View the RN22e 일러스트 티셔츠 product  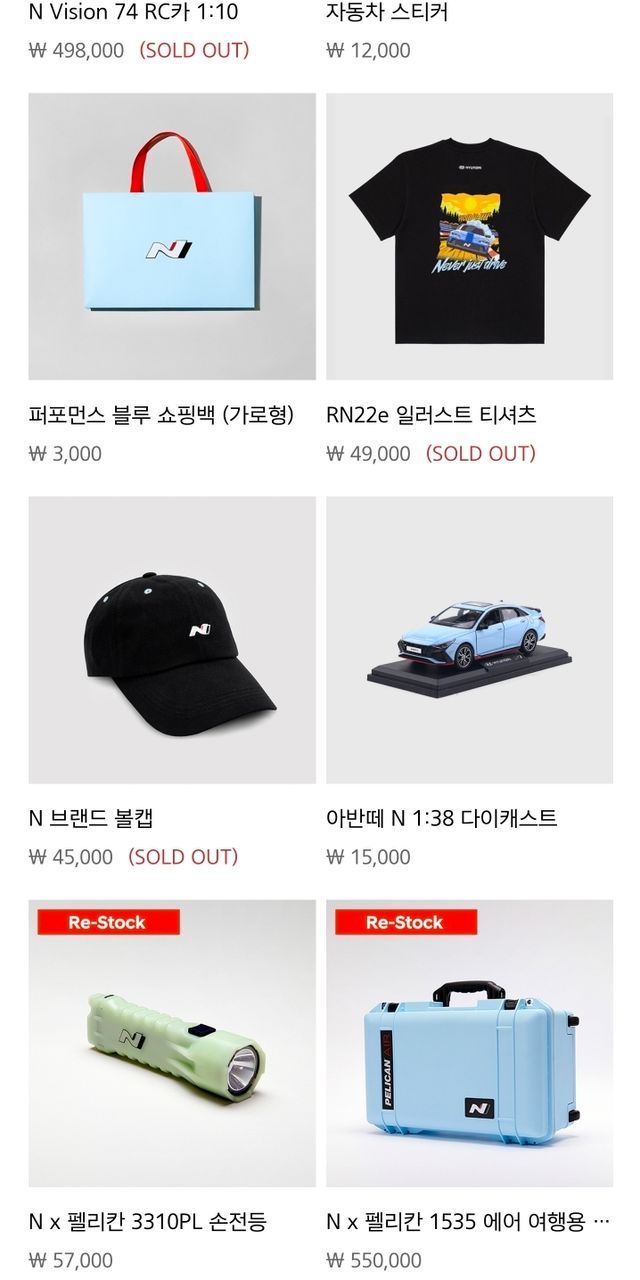coord(469,237)
